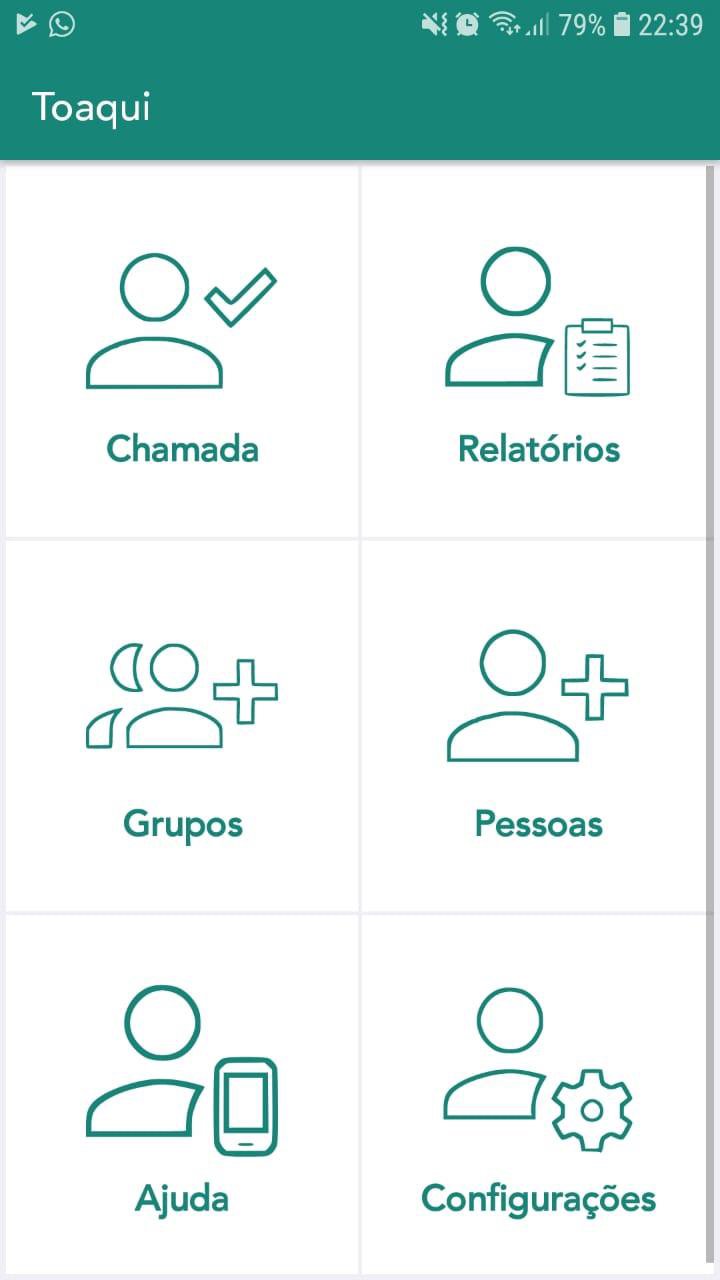Select the Pessoas tile
This screenshot has height=1280, width=720.
coord(538,726)
